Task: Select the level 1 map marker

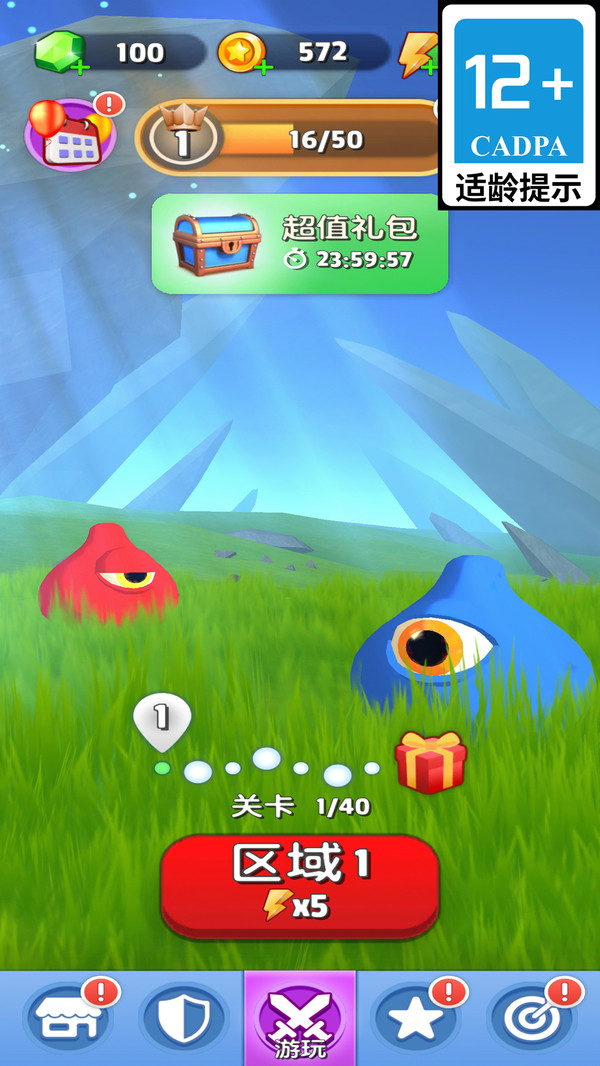Action: 162,723
